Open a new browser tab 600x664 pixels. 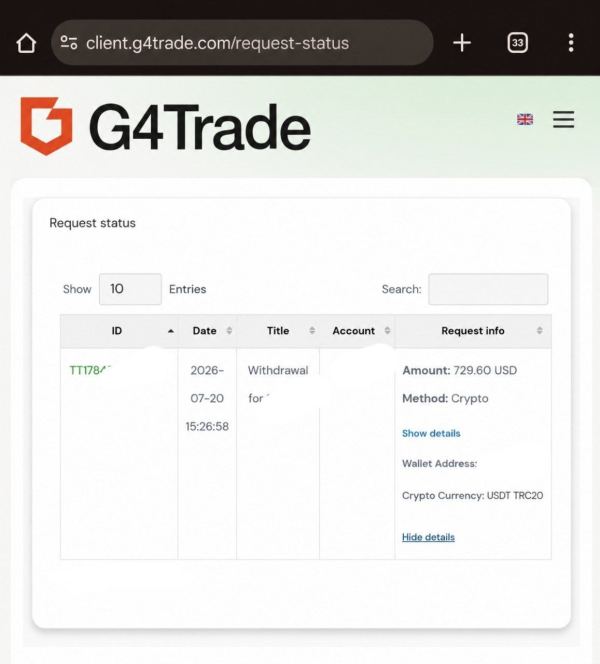click(x=462, y=43)
